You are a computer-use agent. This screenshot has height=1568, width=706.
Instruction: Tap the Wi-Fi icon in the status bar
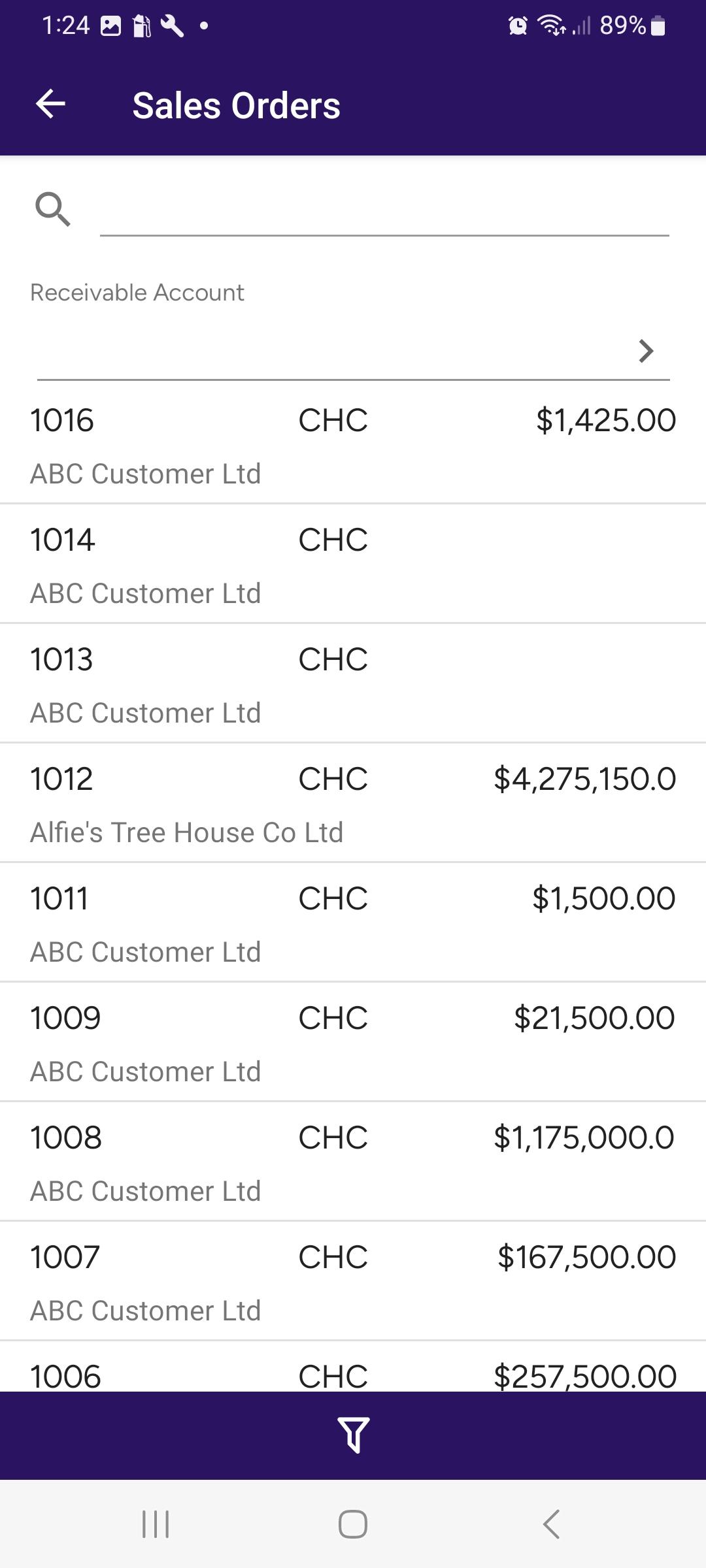pyautogui.click(x=551, y=25)
